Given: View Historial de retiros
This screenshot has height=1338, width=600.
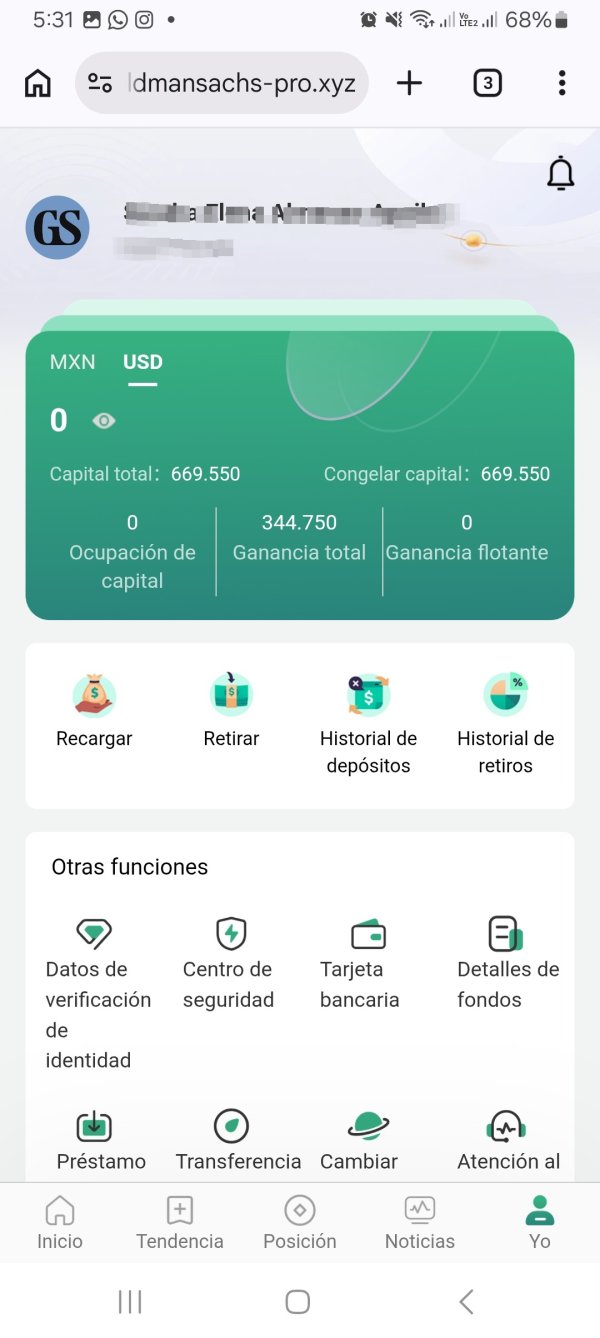Looking at the screenshot, I should [x=505, y=724].
